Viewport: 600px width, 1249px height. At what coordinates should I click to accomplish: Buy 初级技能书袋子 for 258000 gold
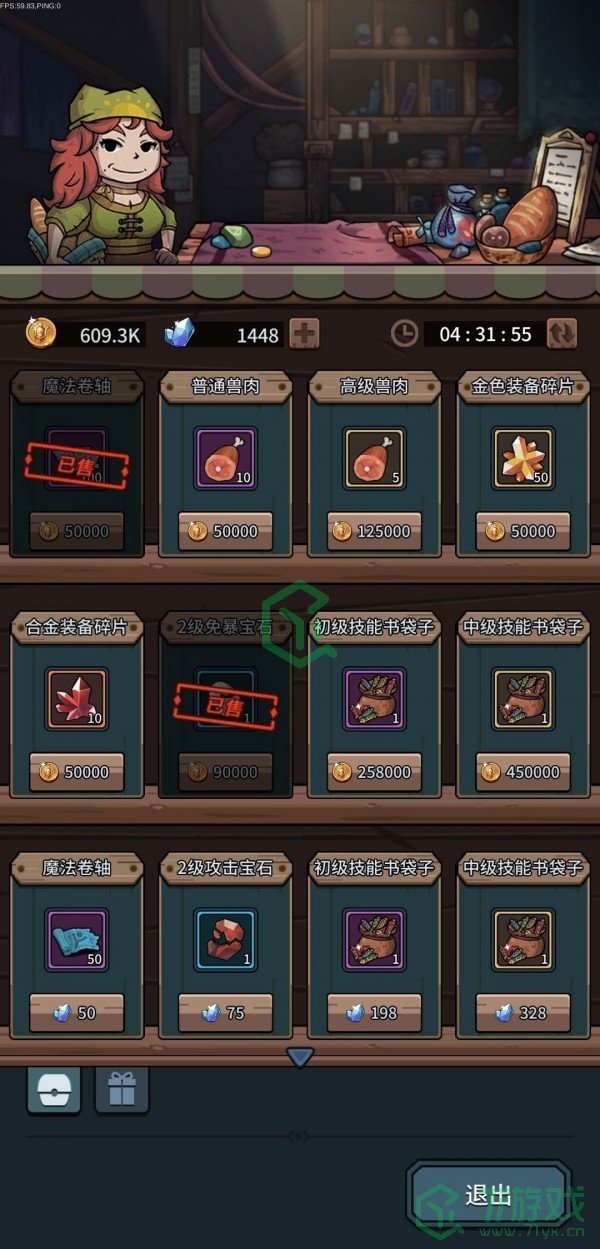point(374,772)
